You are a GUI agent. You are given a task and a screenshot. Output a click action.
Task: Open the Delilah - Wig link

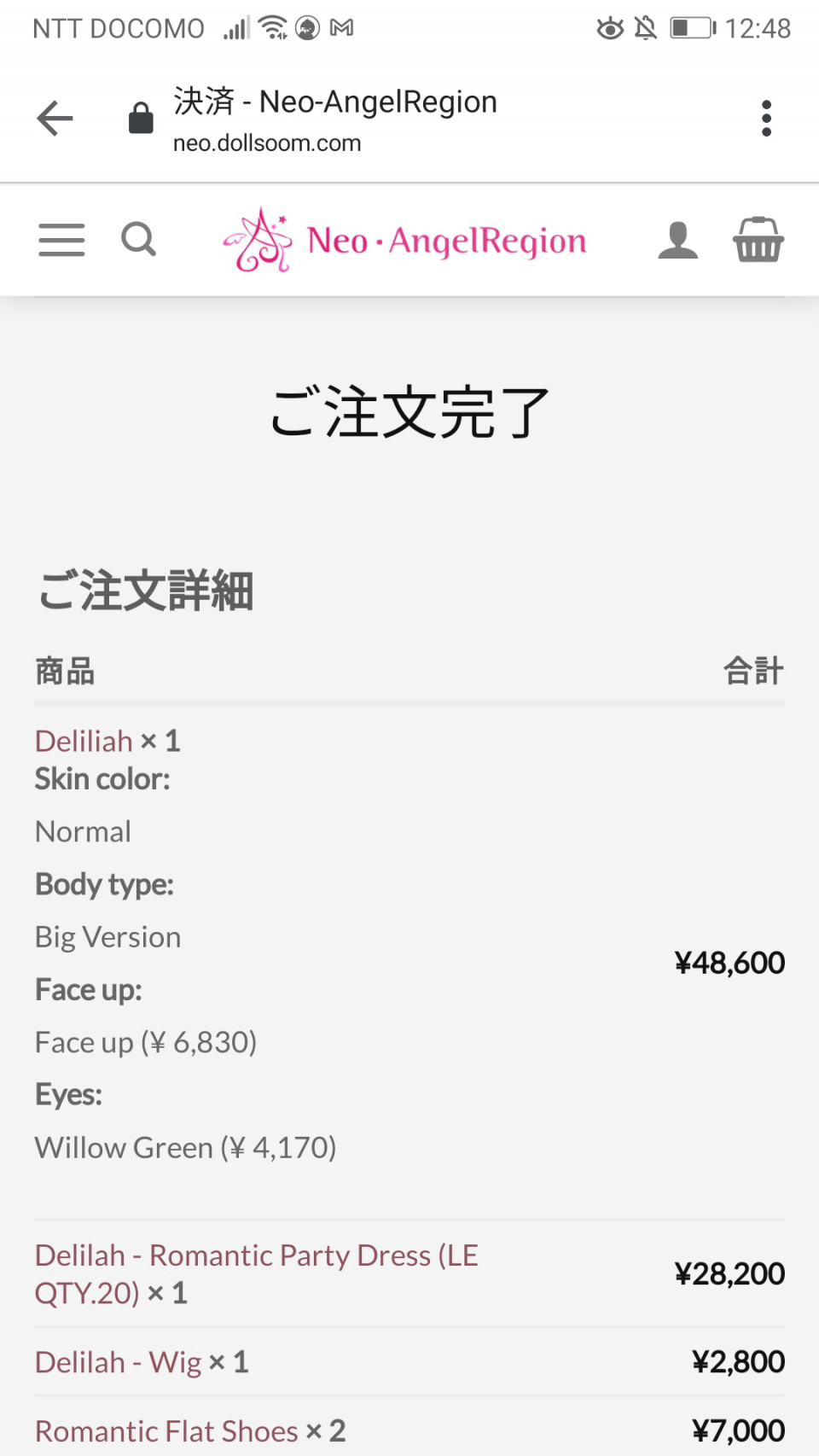click(x=118, y=1362)
